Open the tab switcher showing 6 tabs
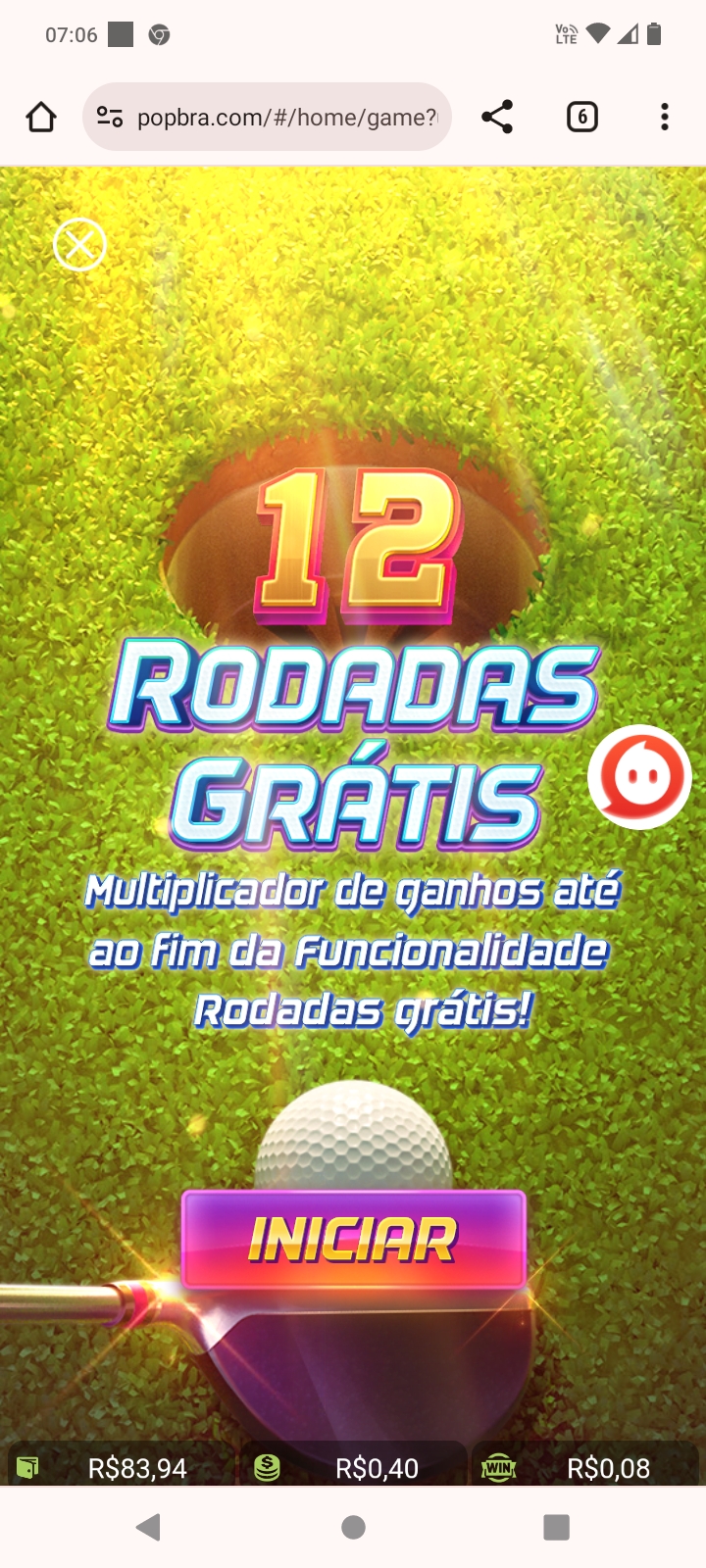706x1568 pixels. [x=581, y=118]
